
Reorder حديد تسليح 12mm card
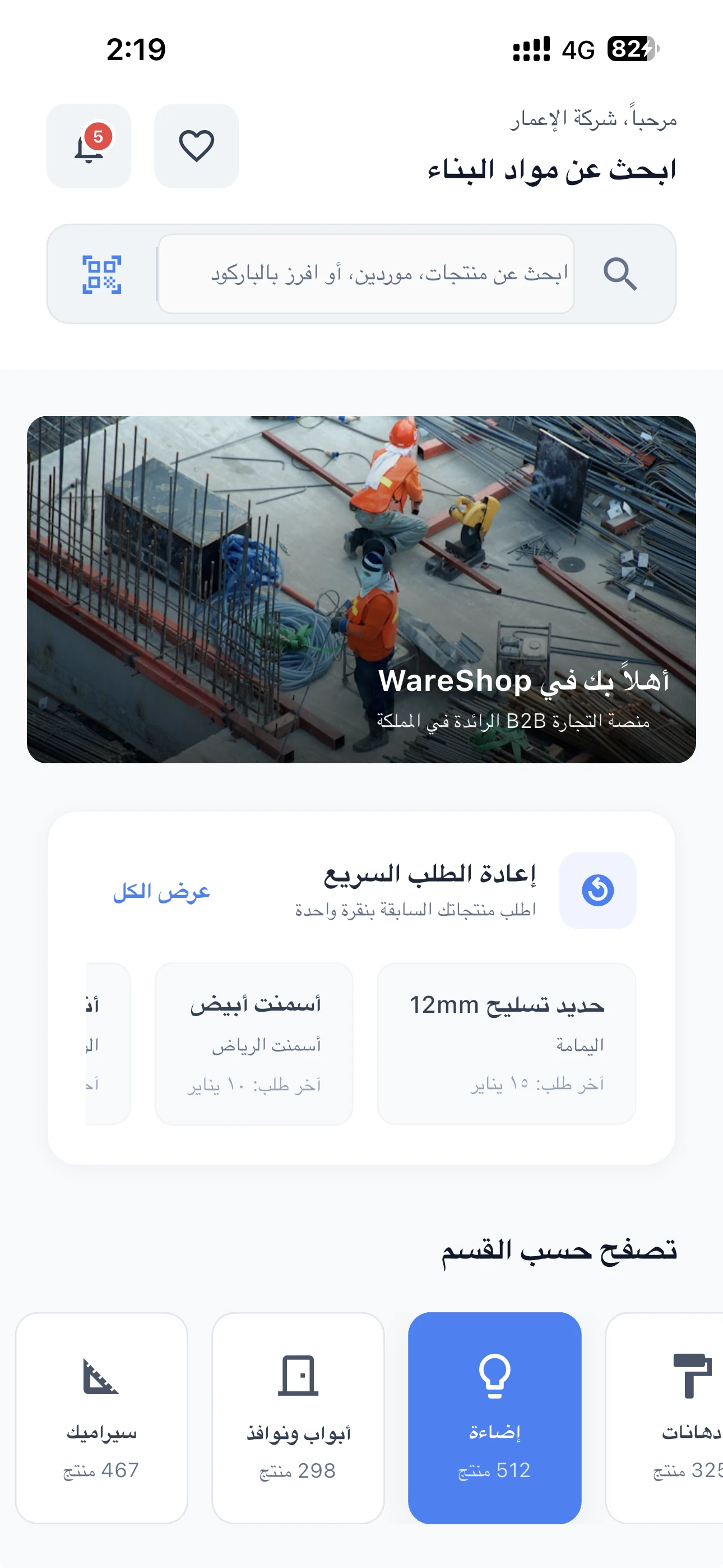click(506, 1043)
